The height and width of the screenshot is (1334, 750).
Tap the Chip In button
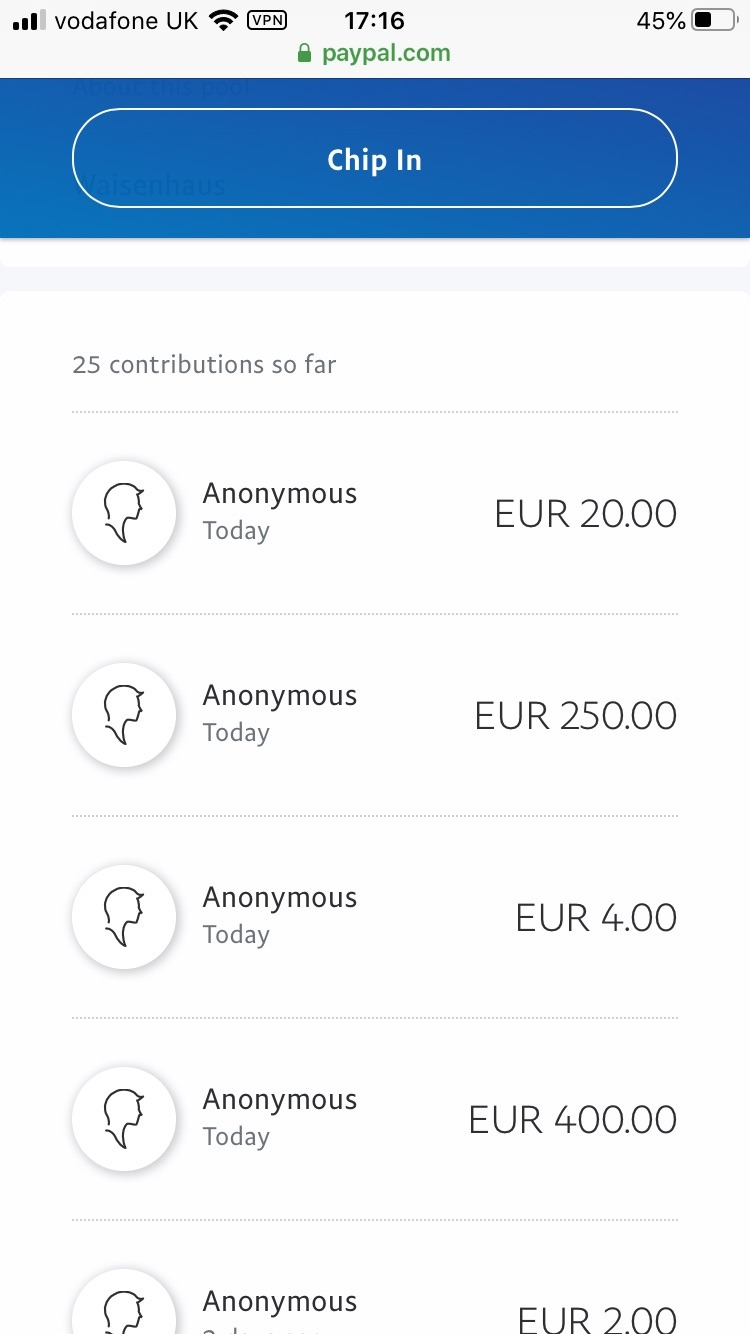[x=374, y=159]
